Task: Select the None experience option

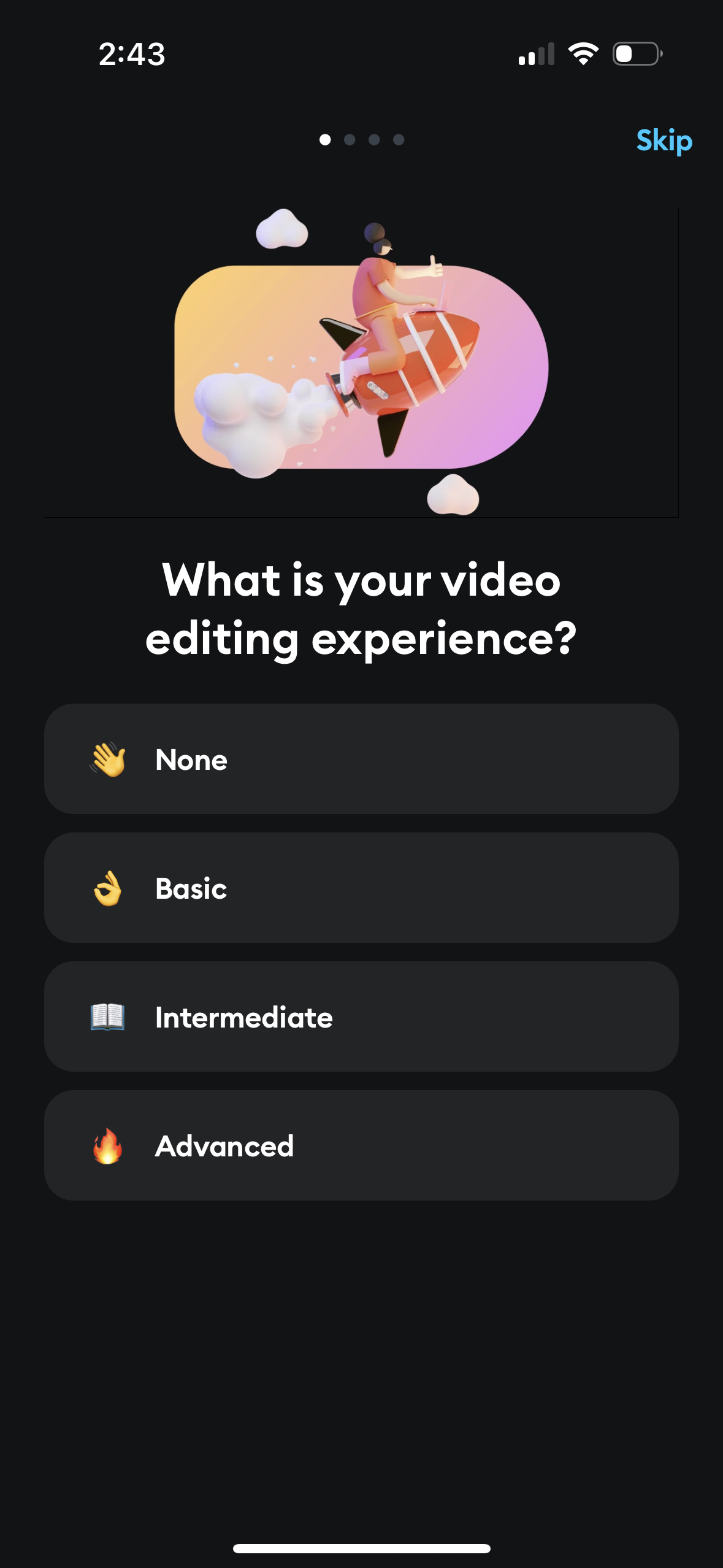Action: [361, 760]
